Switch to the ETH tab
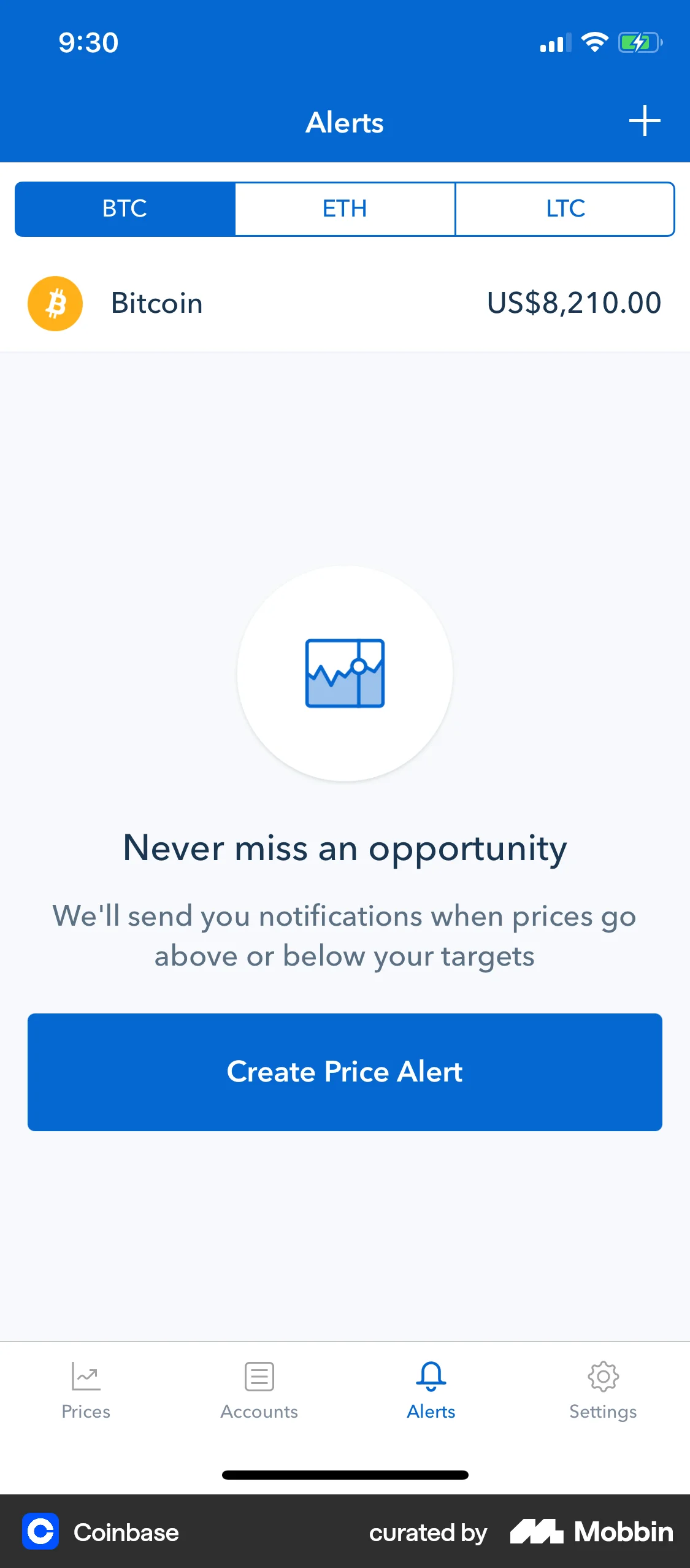 (x=344, y=209)
